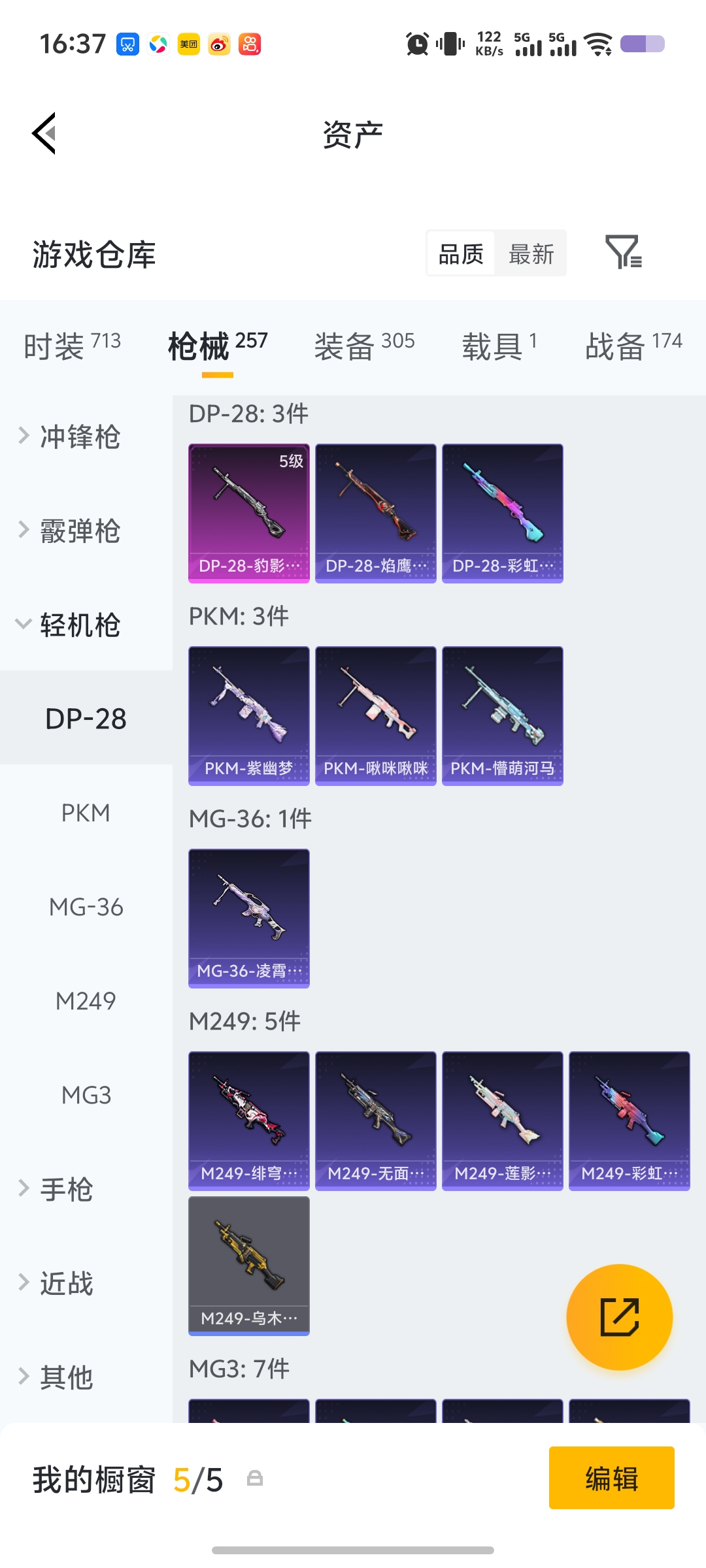Switch to the 战备 tab
This screenshot has height=1568, width=706.
[x=633, y=345]
